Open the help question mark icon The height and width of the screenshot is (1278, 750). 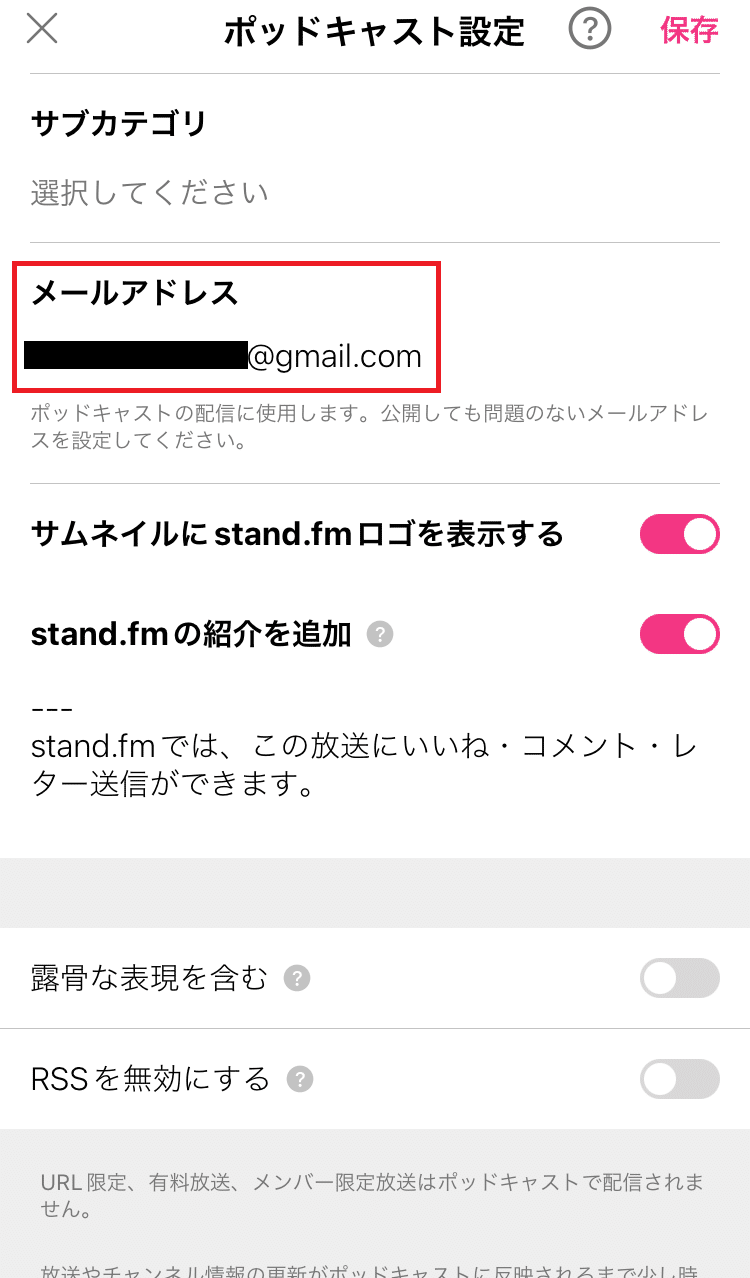(x=590, y=29)
